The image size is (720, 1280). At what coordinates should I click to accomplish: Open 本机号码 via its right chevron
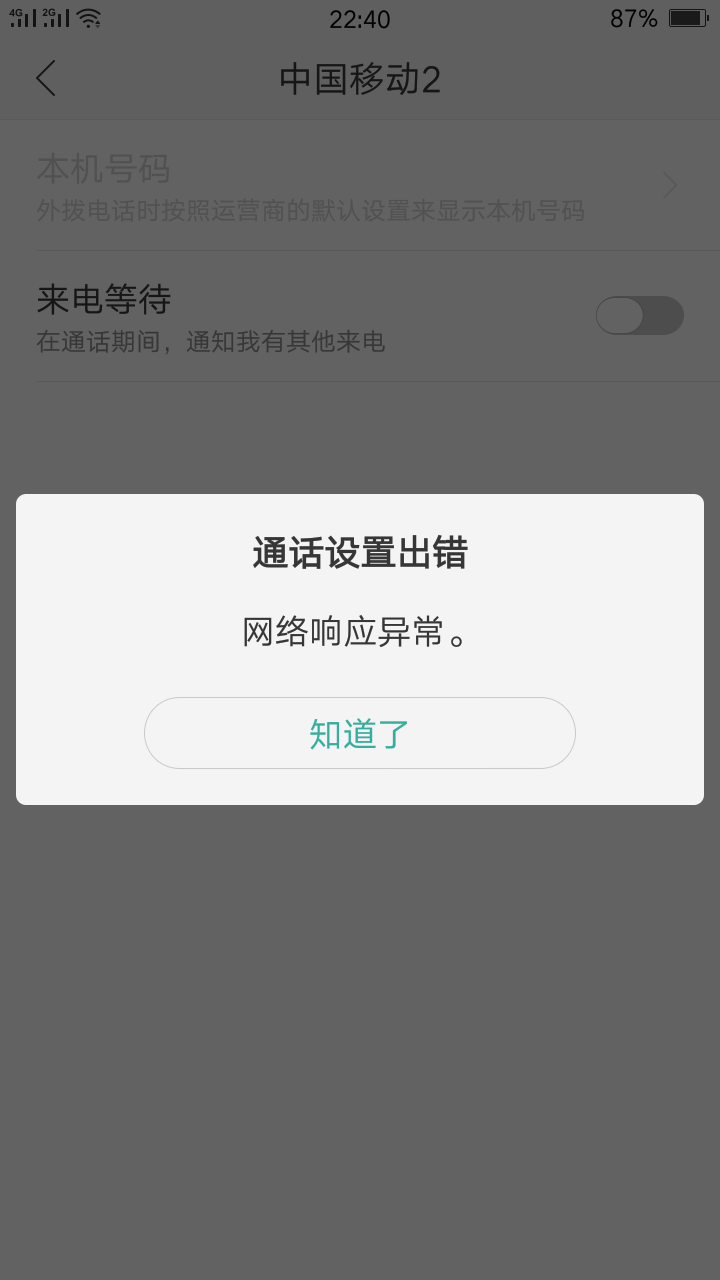point(668,185)
